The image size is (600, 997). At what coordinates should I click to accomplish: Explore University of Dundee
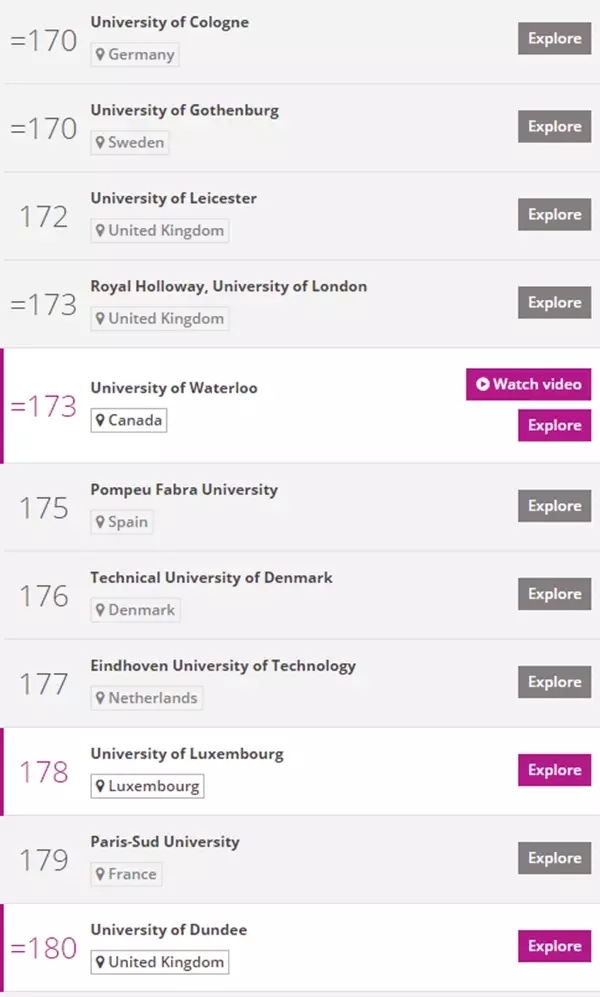click(x=554, y=946)
